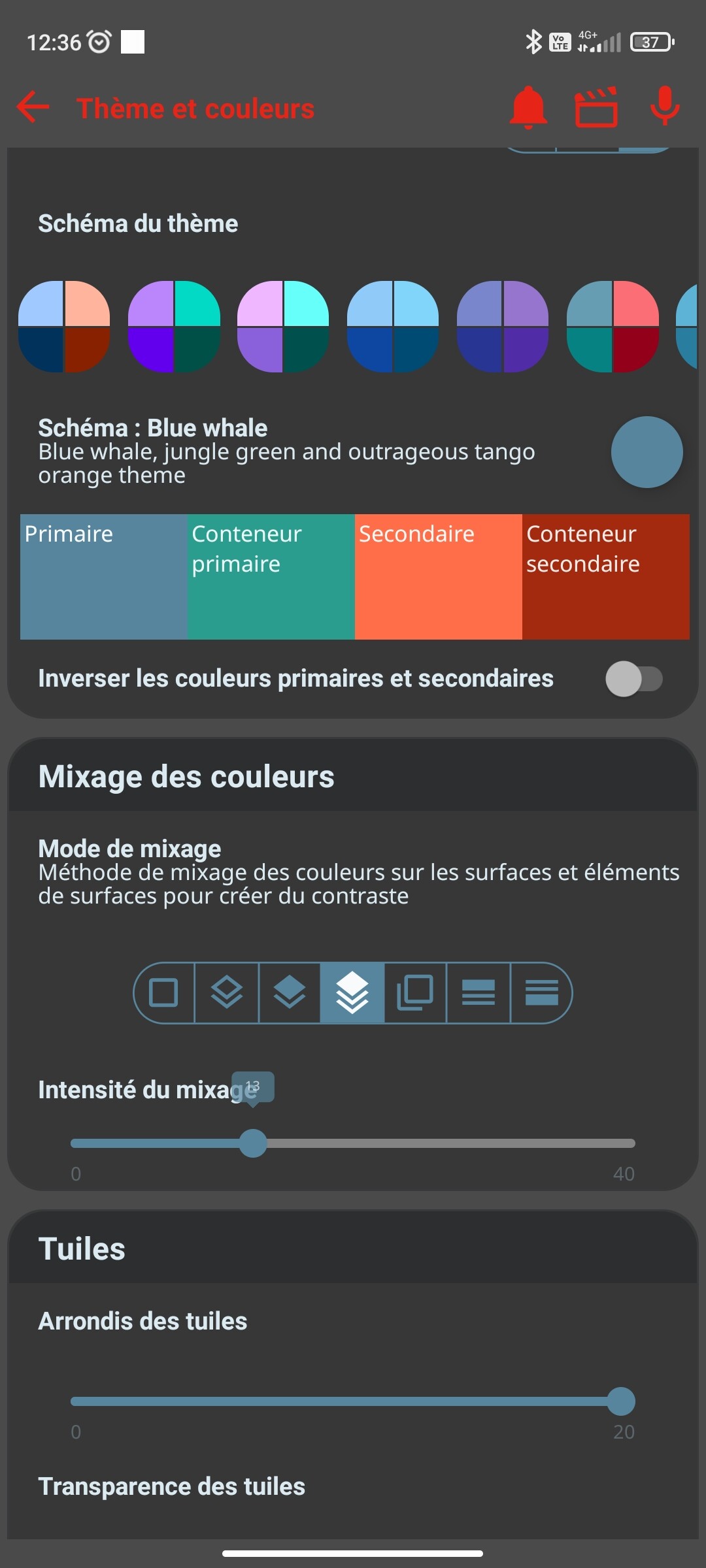Screen dimensions: 706x1568
Task: Select the empty square mixing mode
Action: [x=164, y=993]
